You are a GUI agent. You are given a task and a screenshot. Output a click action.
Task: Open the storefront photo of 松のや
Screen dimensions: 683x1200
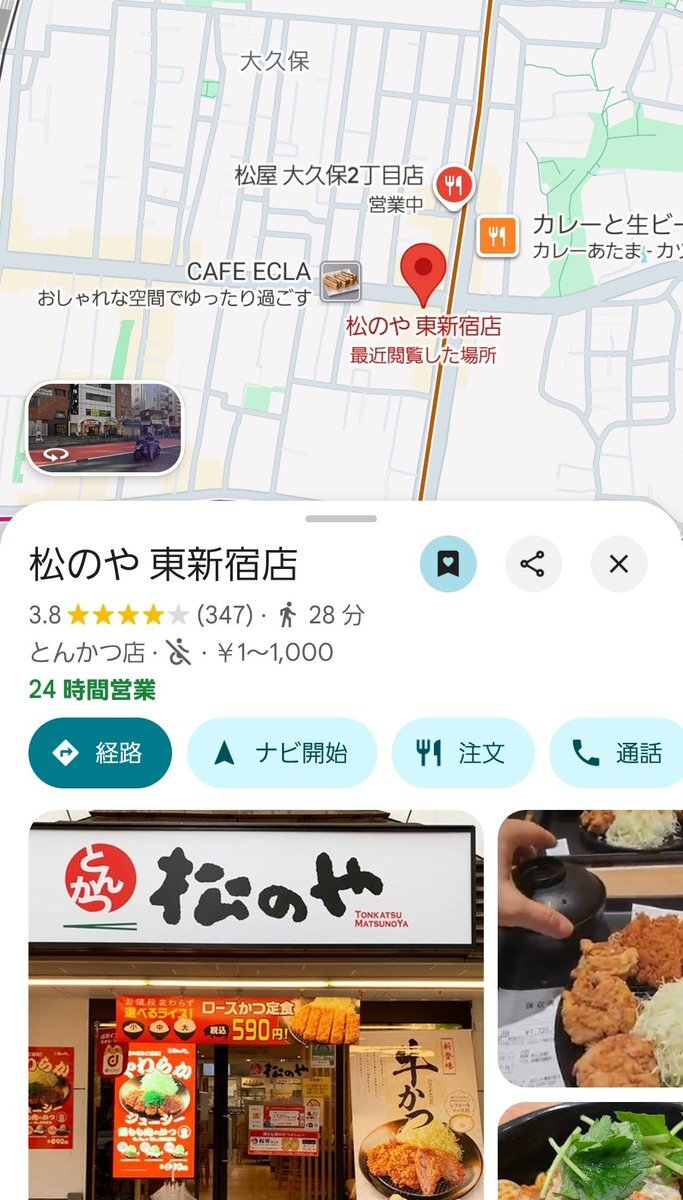(255, 1000)
